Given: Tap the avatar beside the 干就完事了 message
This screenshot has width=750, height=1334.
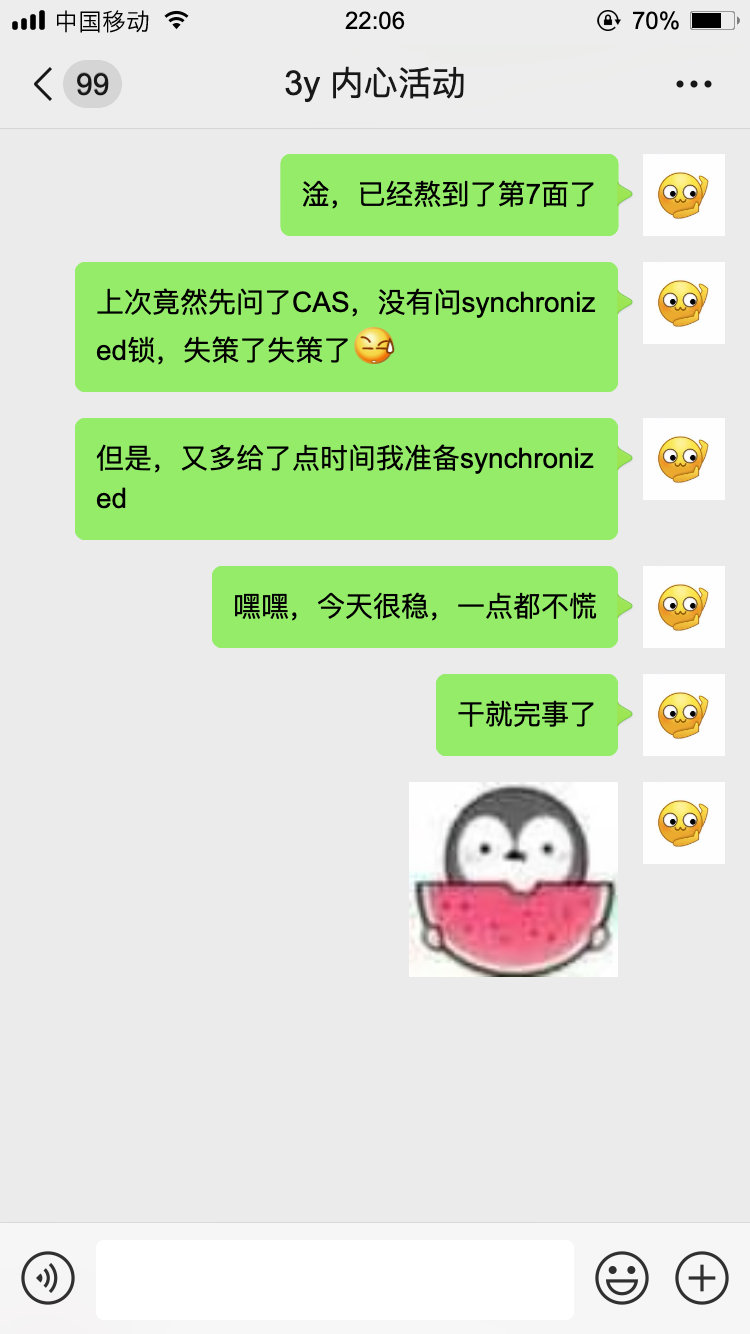Looking at the screenshot, I should click(683, 715).
